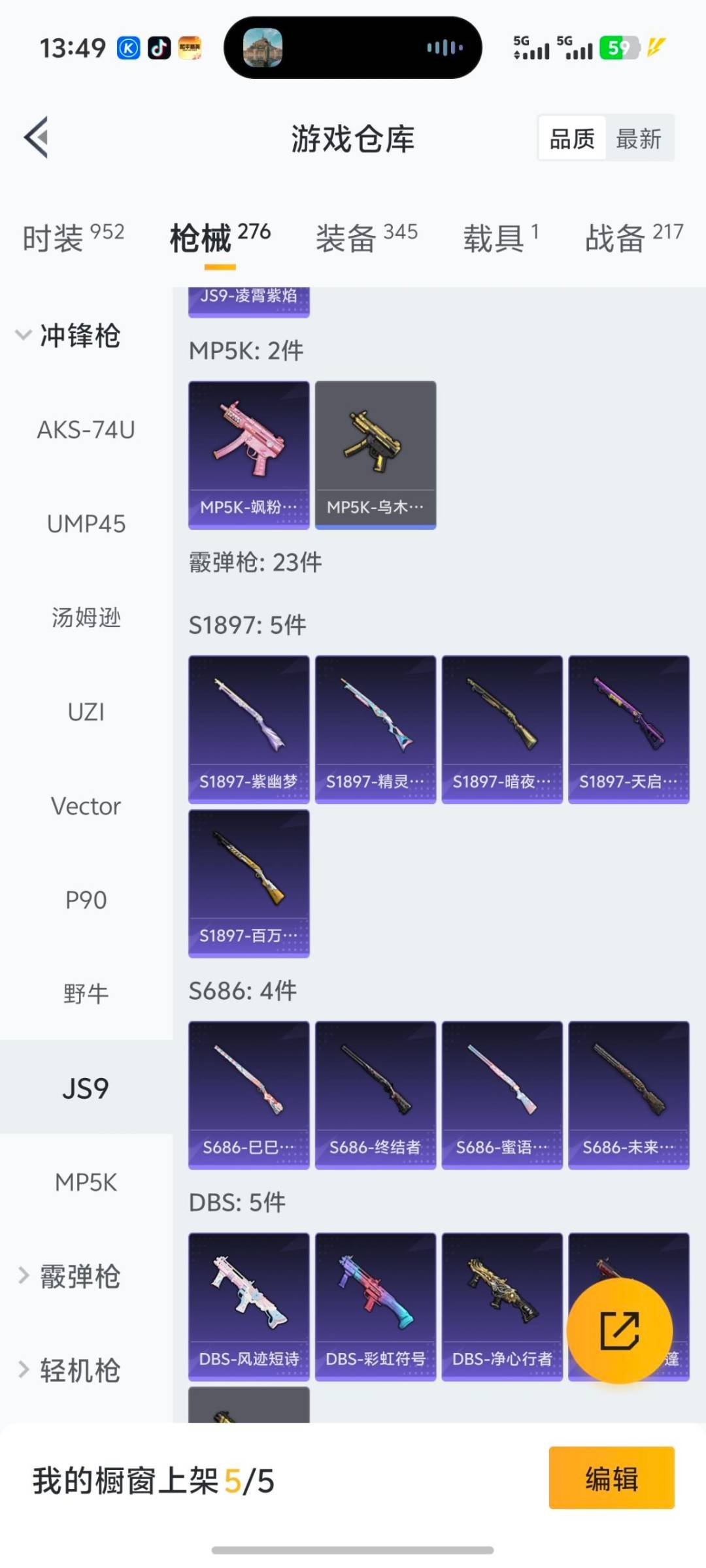The image size is (706, 1568).
Task: Select the MP5K-乌木 skin thumbnail
Action: [375, 451]
